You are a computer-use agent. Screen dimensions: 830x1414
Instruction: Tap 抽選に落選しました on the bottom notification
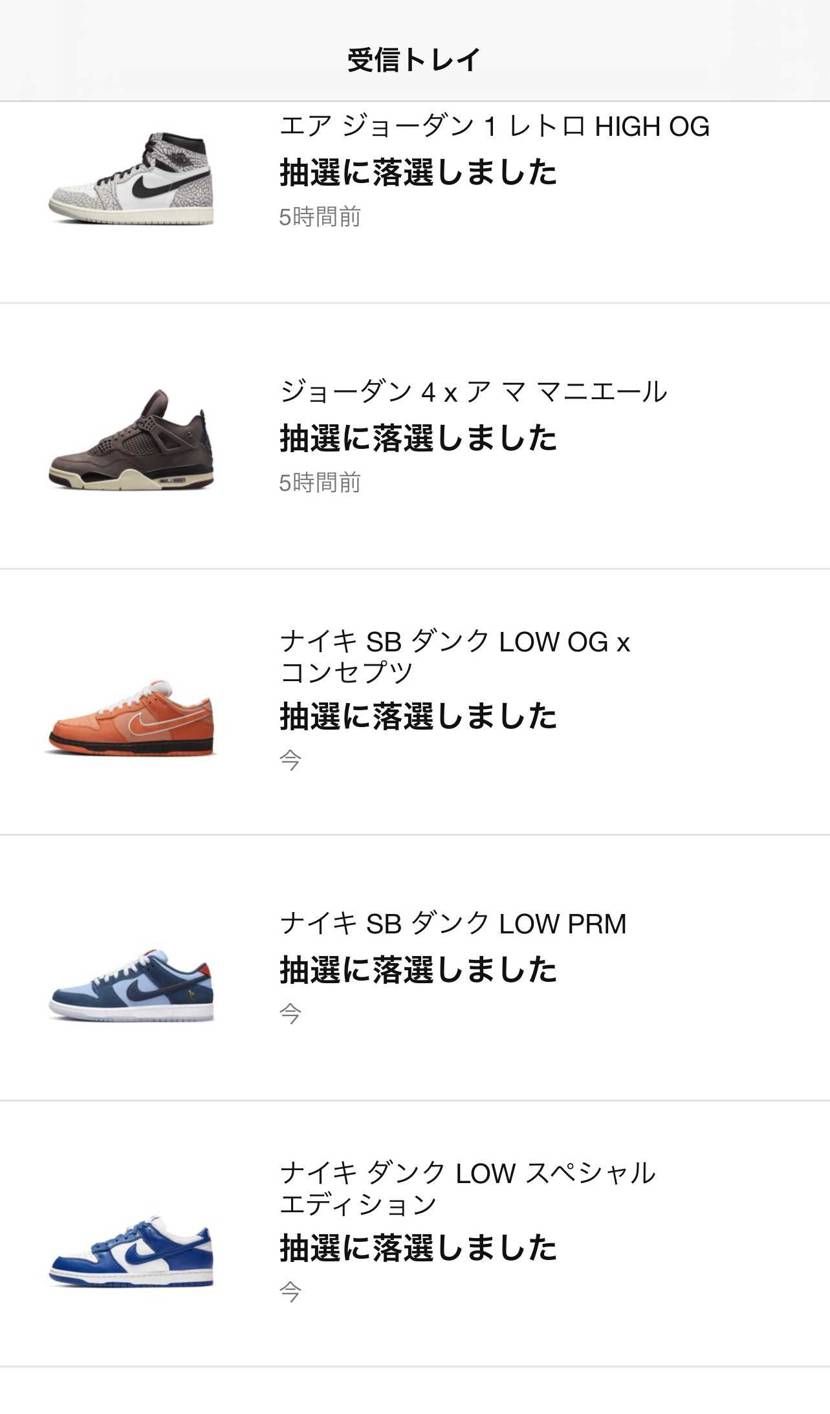click(x=419, y=1246)
